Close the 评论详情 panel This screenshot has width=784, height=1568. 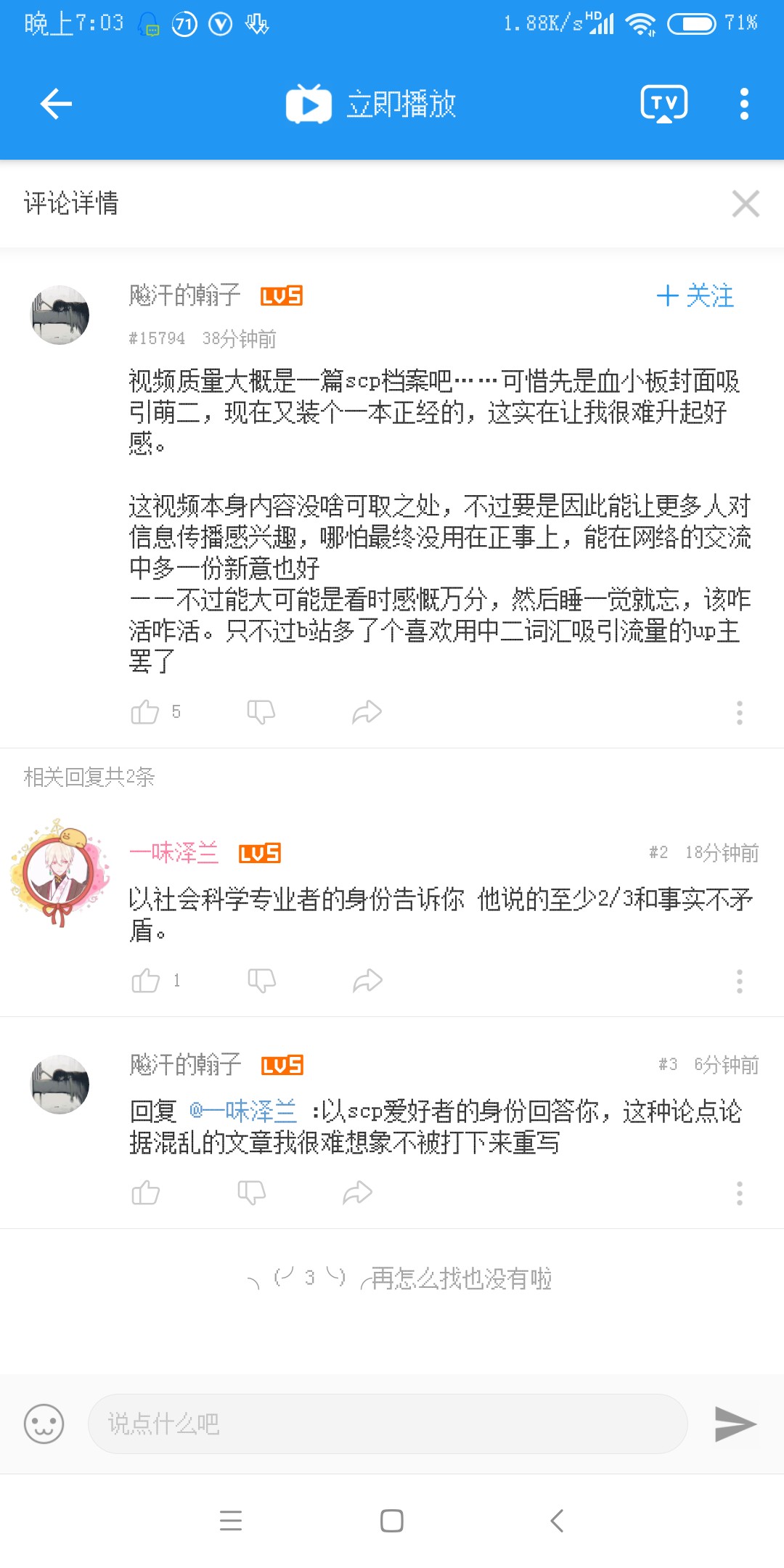point(746,204)
